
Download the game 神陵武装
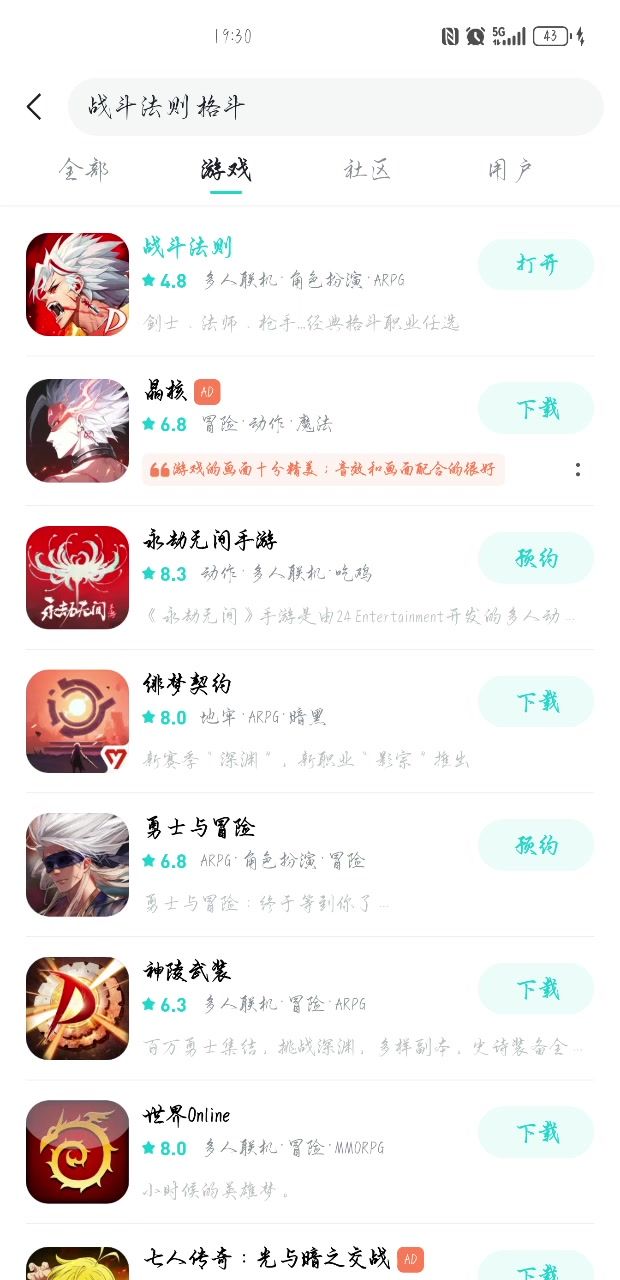click(536, 989)
